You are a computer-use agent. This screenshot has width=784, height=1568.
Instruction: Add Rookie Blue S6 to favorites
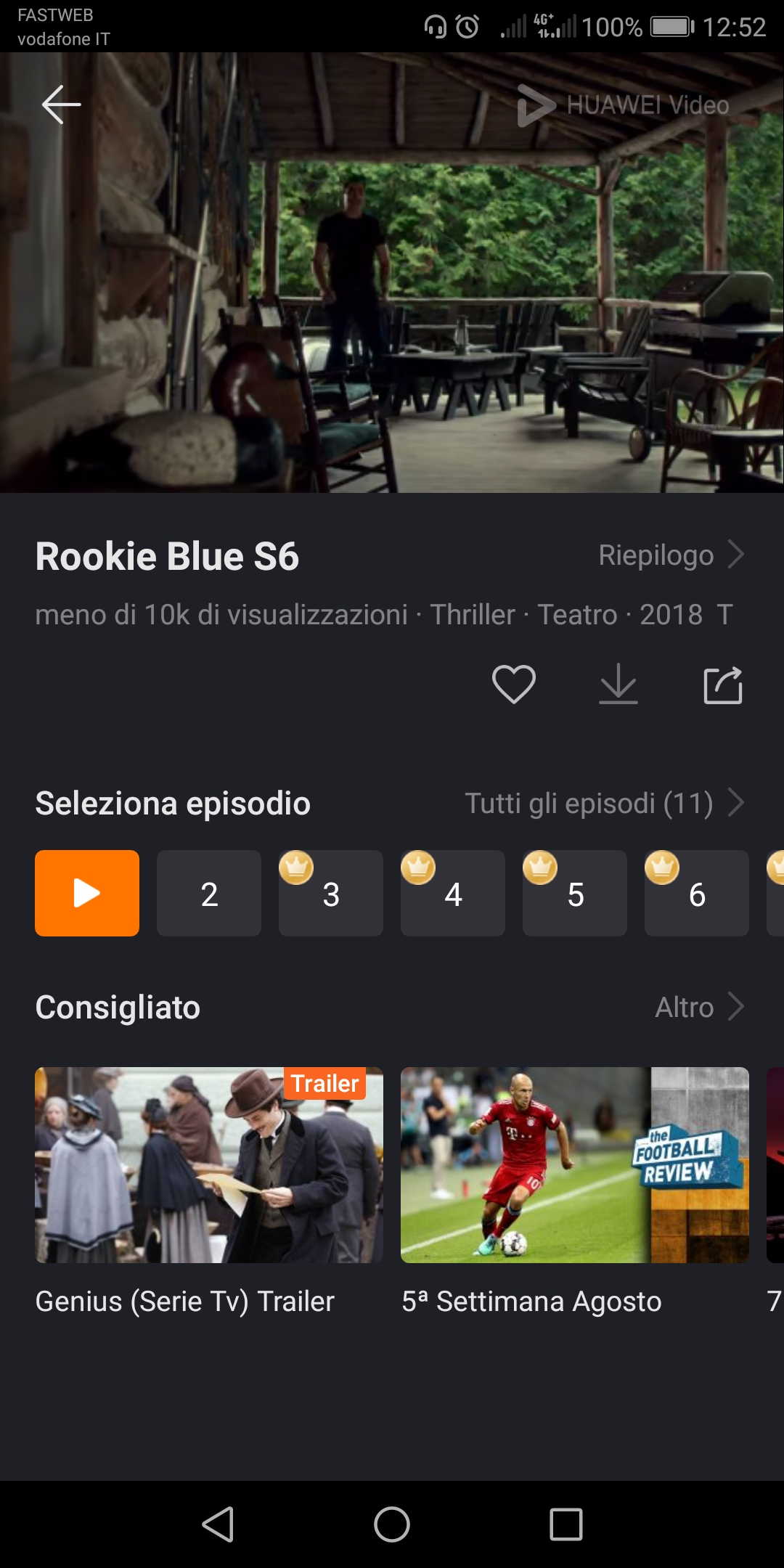click(514, 686)
